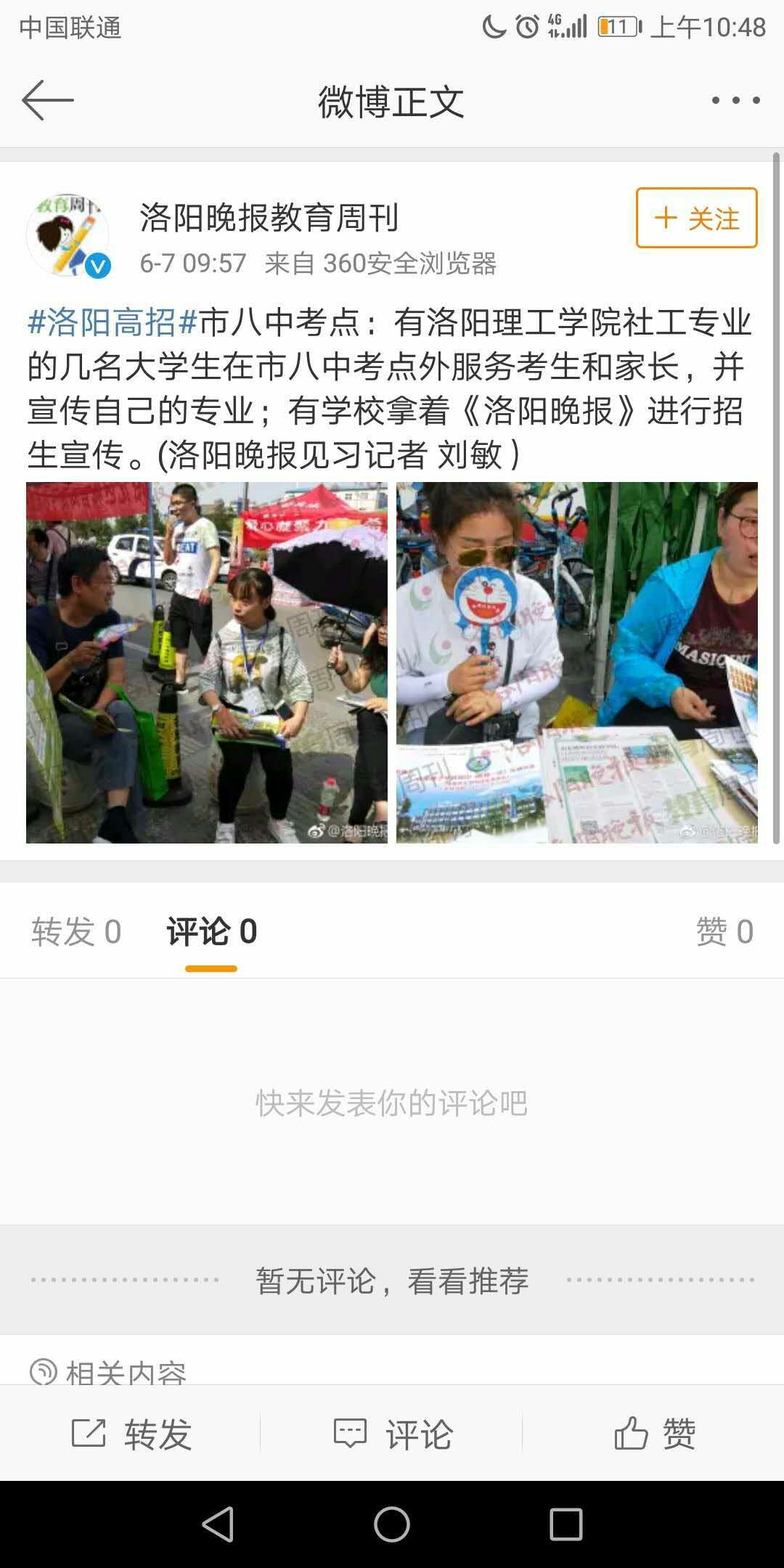The height and width of the screenshot is (1568, 784).
Task: Repost using the bottom 转发 button
Action: (131, 1434)
